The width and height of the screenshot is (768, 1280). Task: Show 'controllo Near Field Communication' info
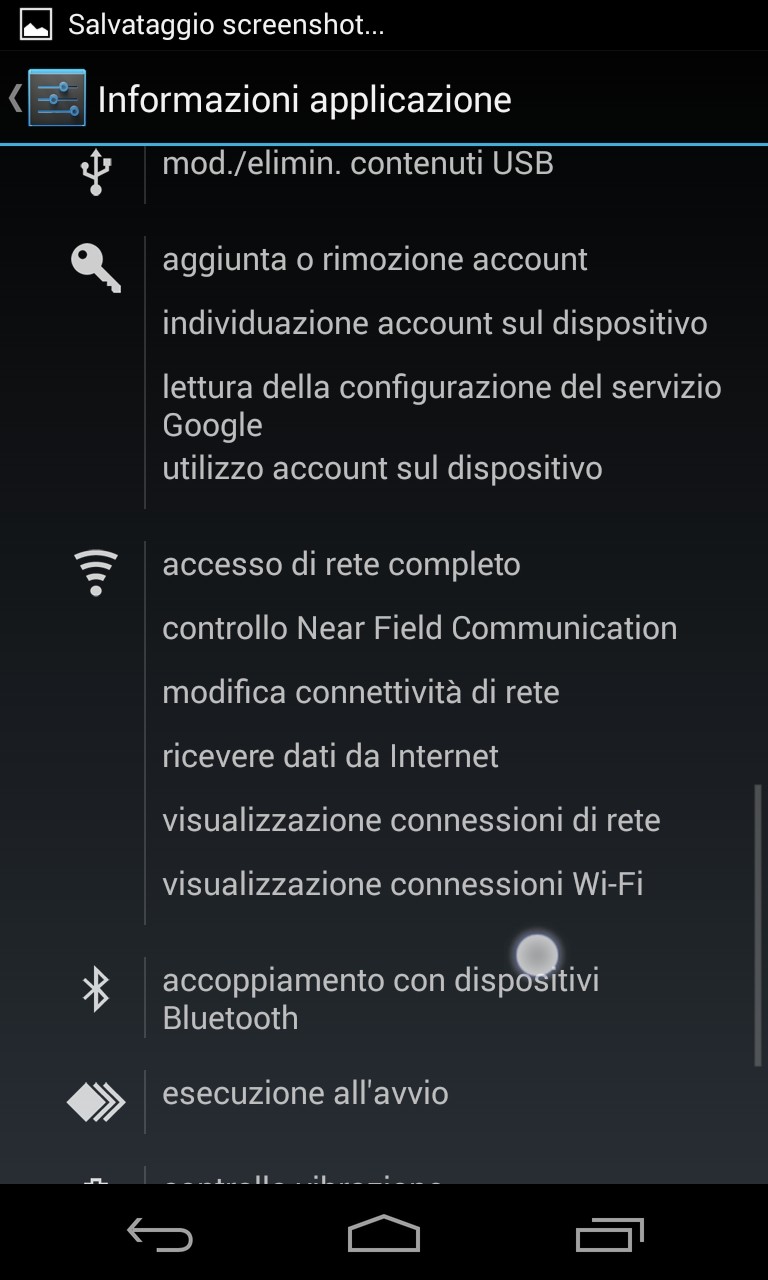pos(419,629)
